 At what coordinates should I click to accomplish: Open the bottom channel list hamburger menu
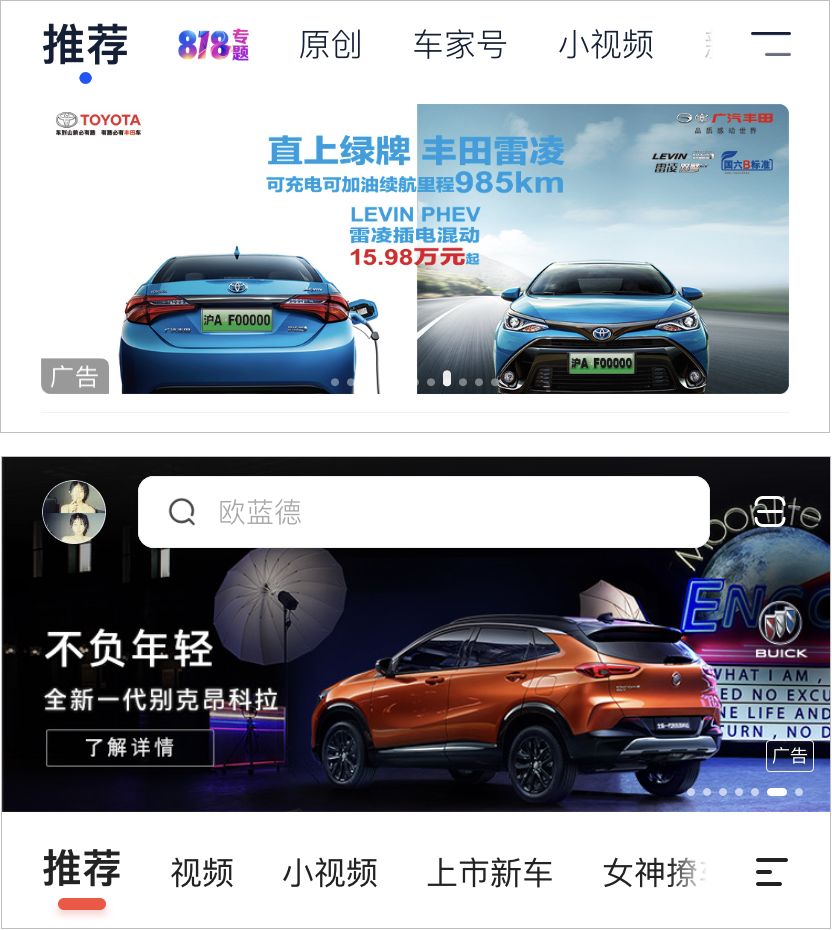[770, 874]
